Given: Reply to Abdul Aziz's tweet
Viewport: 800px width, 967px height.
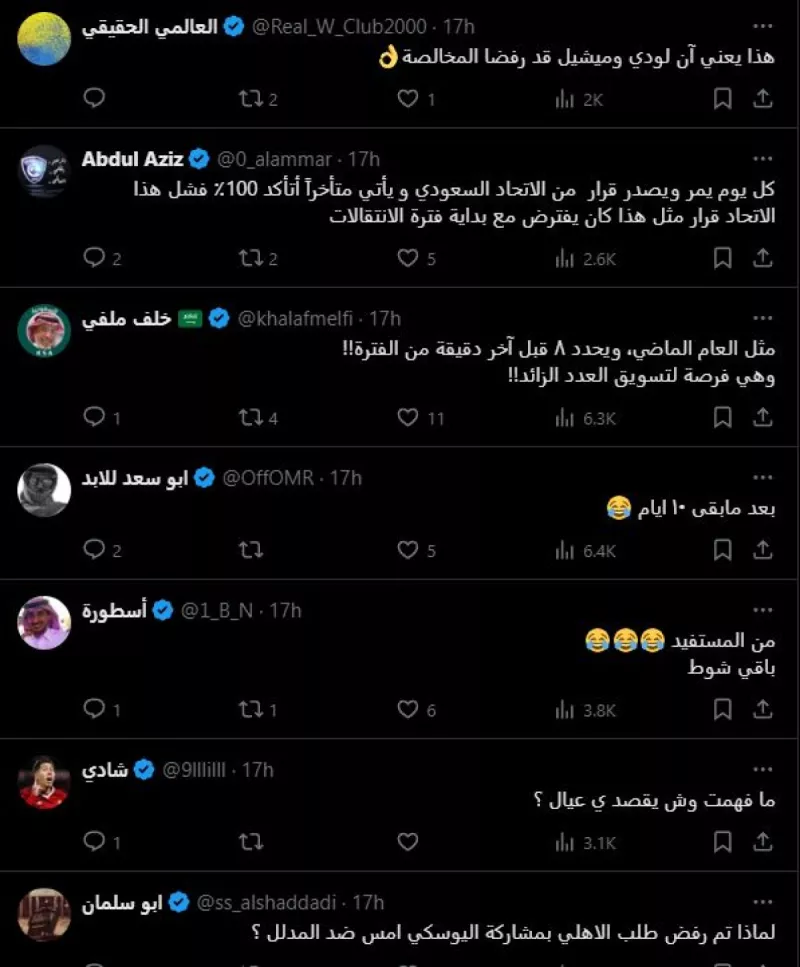Looking at the screenshot, I should [x=95, y=258].
